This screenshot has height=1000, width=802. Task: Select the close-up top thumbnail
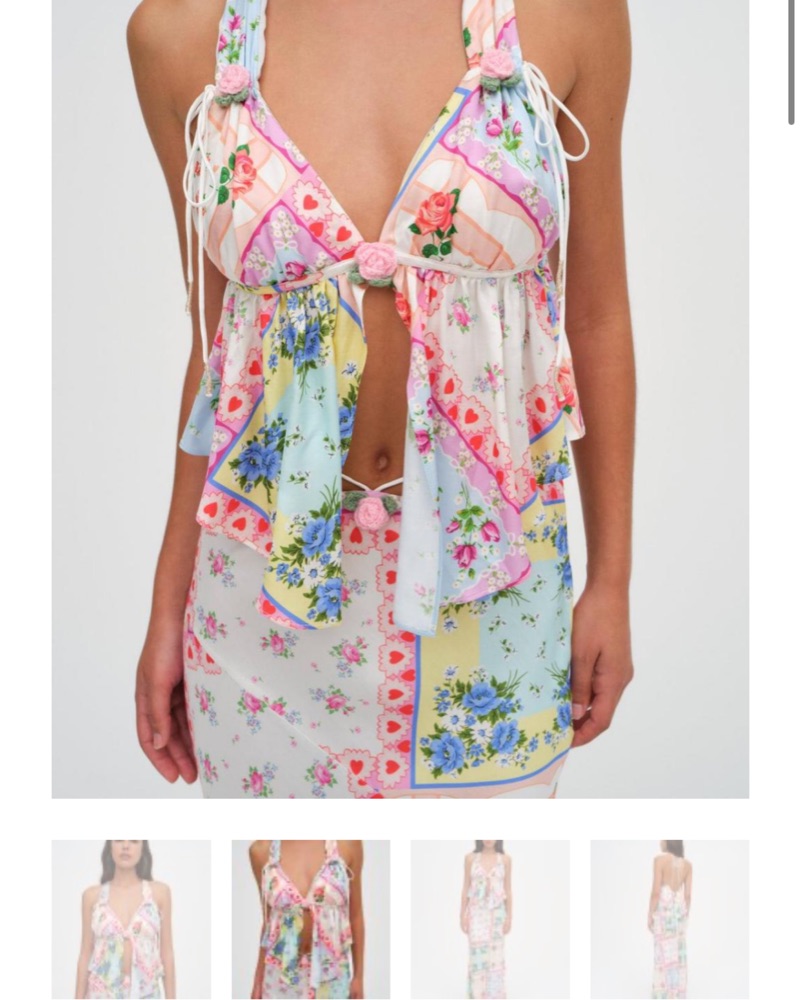311,918
